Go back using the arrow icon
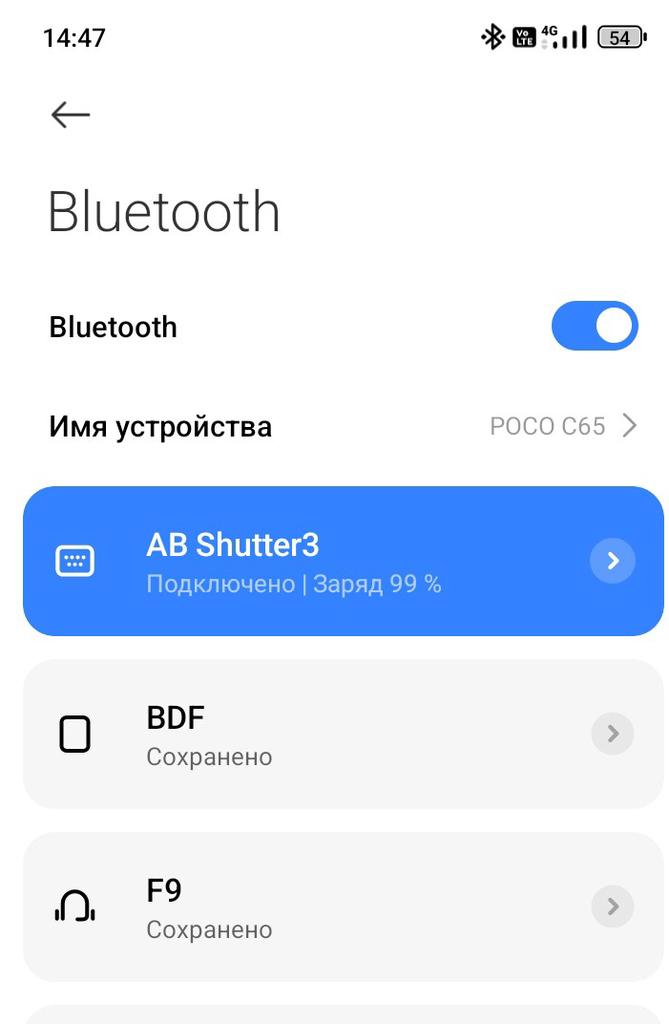 pyautogui.click(x=70, y=115)
